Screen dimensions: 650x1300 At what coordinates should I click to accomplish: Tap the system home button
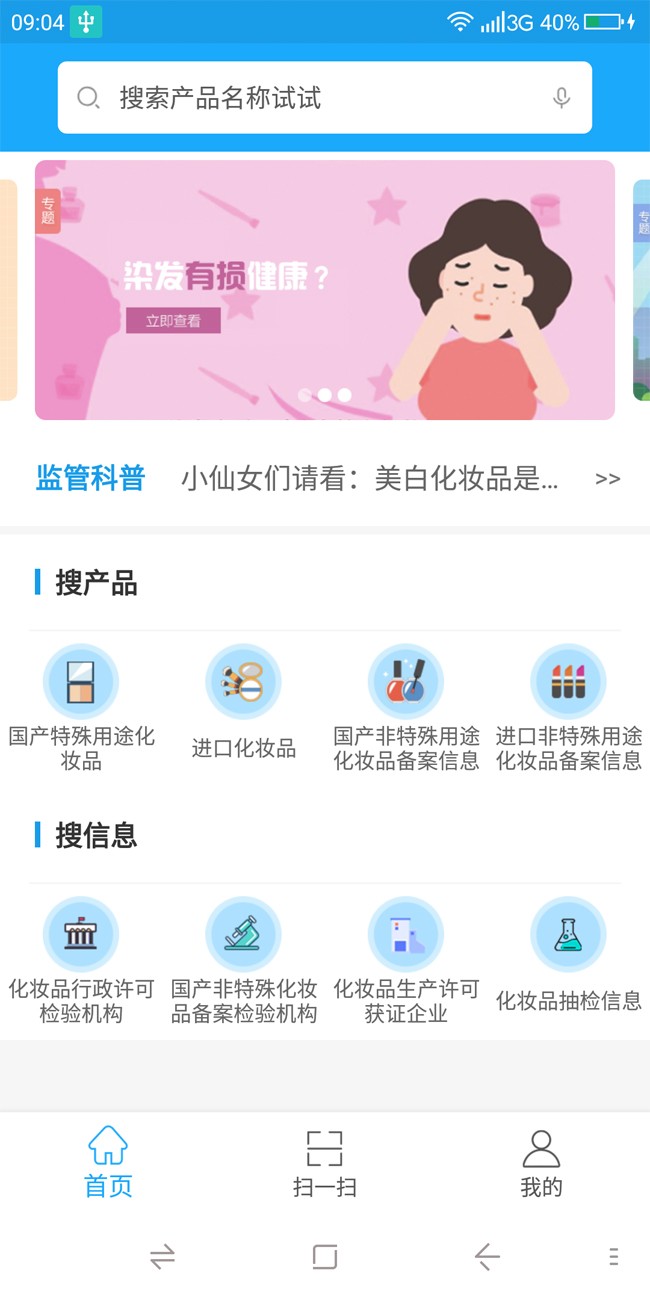point(325,1257)
